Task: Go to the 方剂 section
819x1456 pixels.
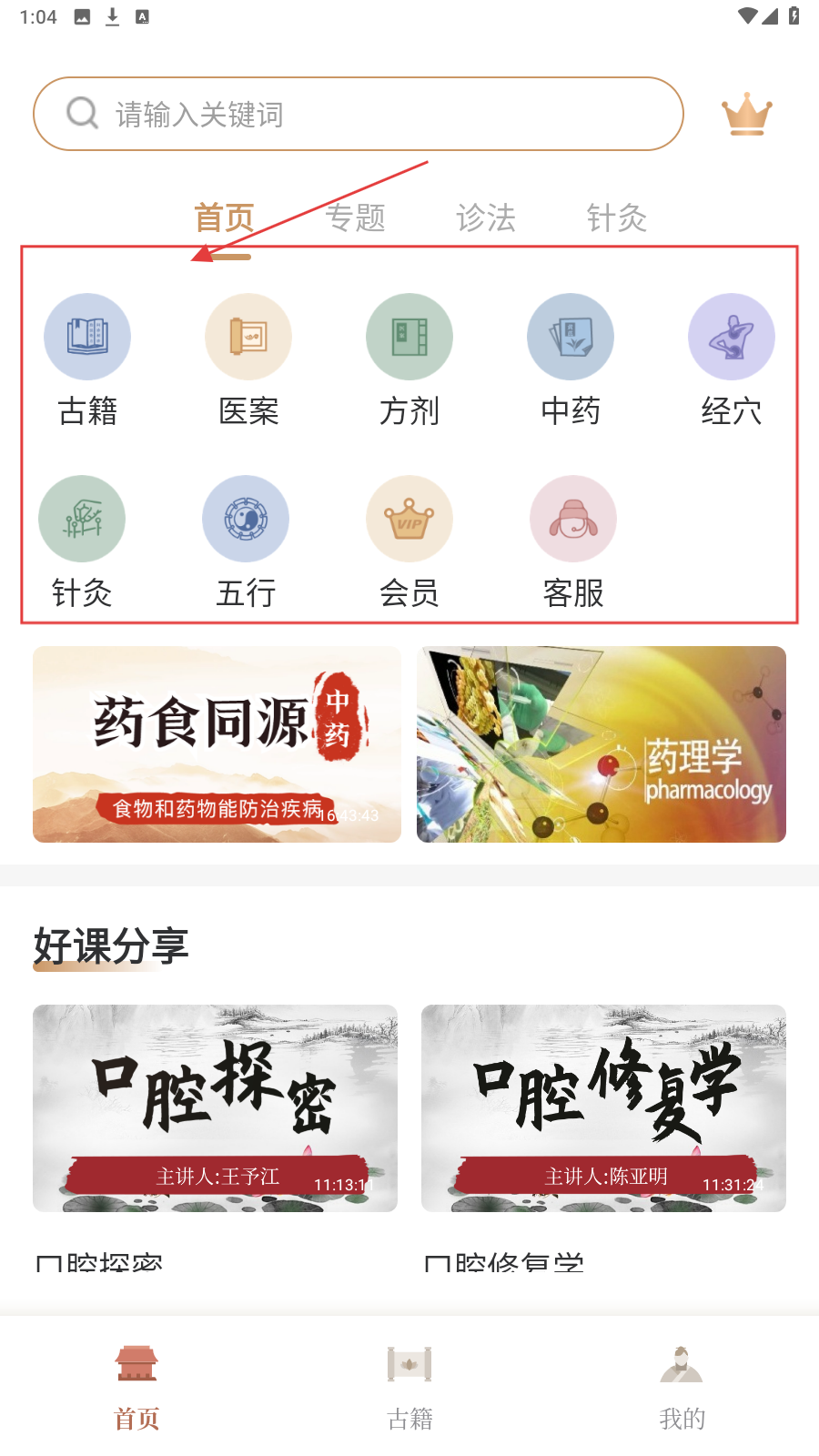Action: point(409,338)
